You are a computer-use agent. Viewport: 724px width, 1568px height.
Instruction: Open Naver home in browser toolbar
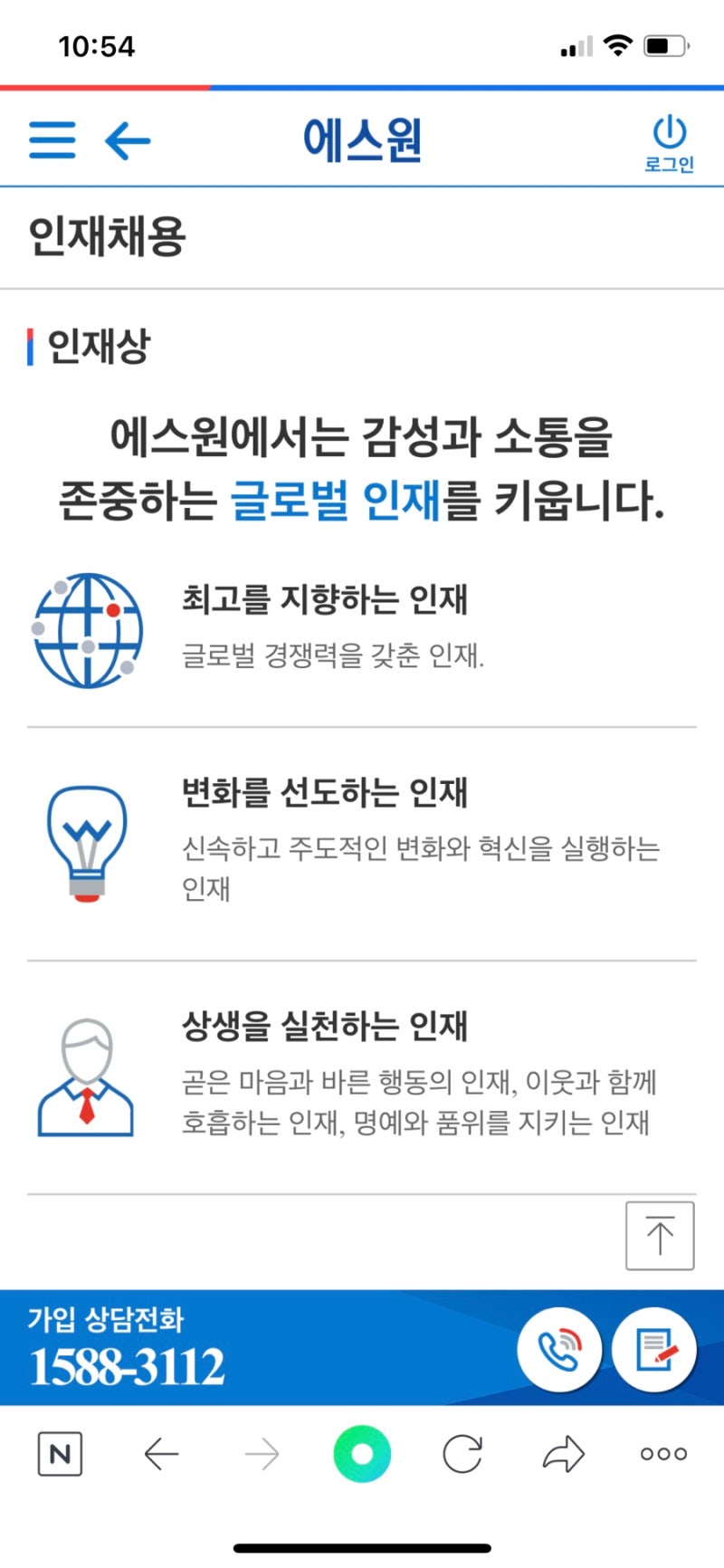(60, 1454)
